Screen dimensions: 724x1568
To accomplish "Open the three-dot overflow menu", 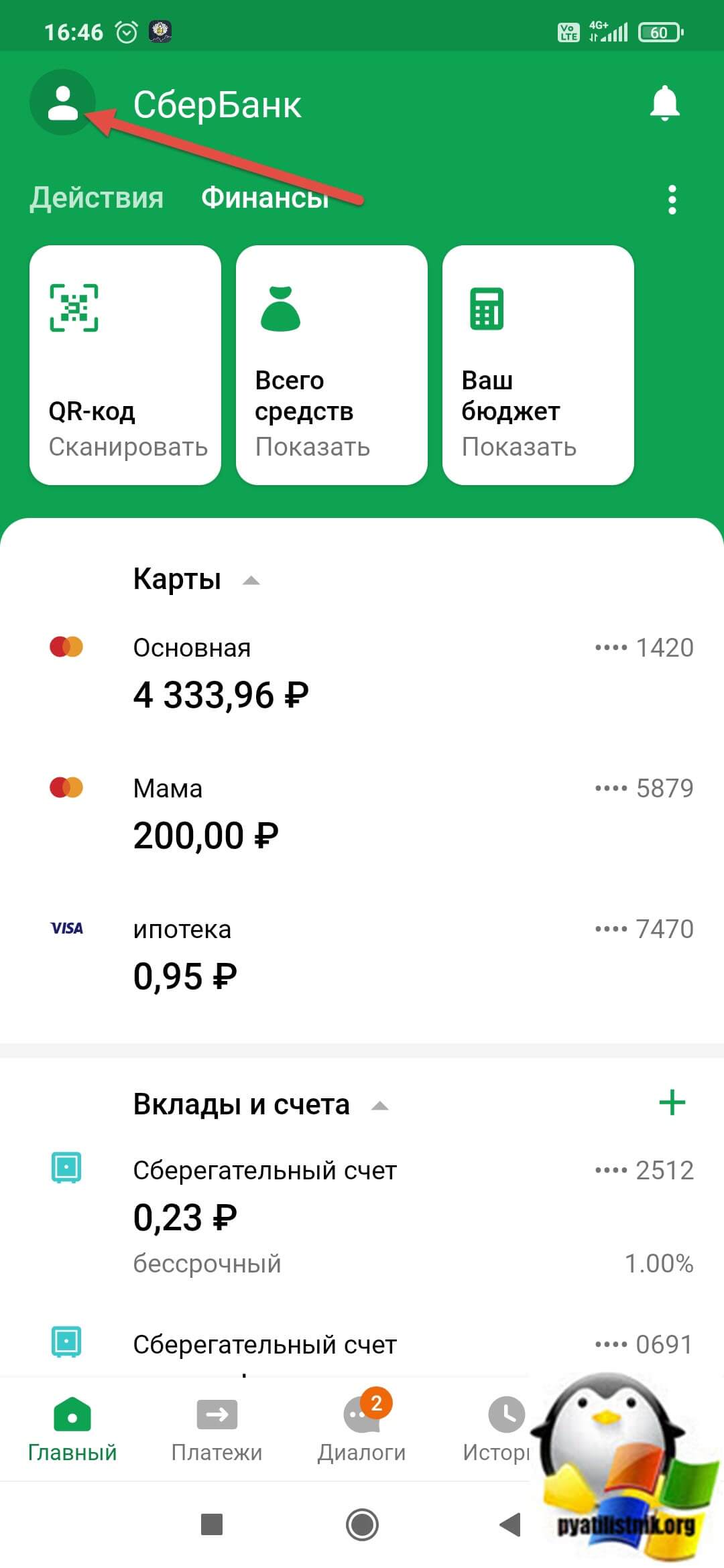I will click(x=672, y=200).
